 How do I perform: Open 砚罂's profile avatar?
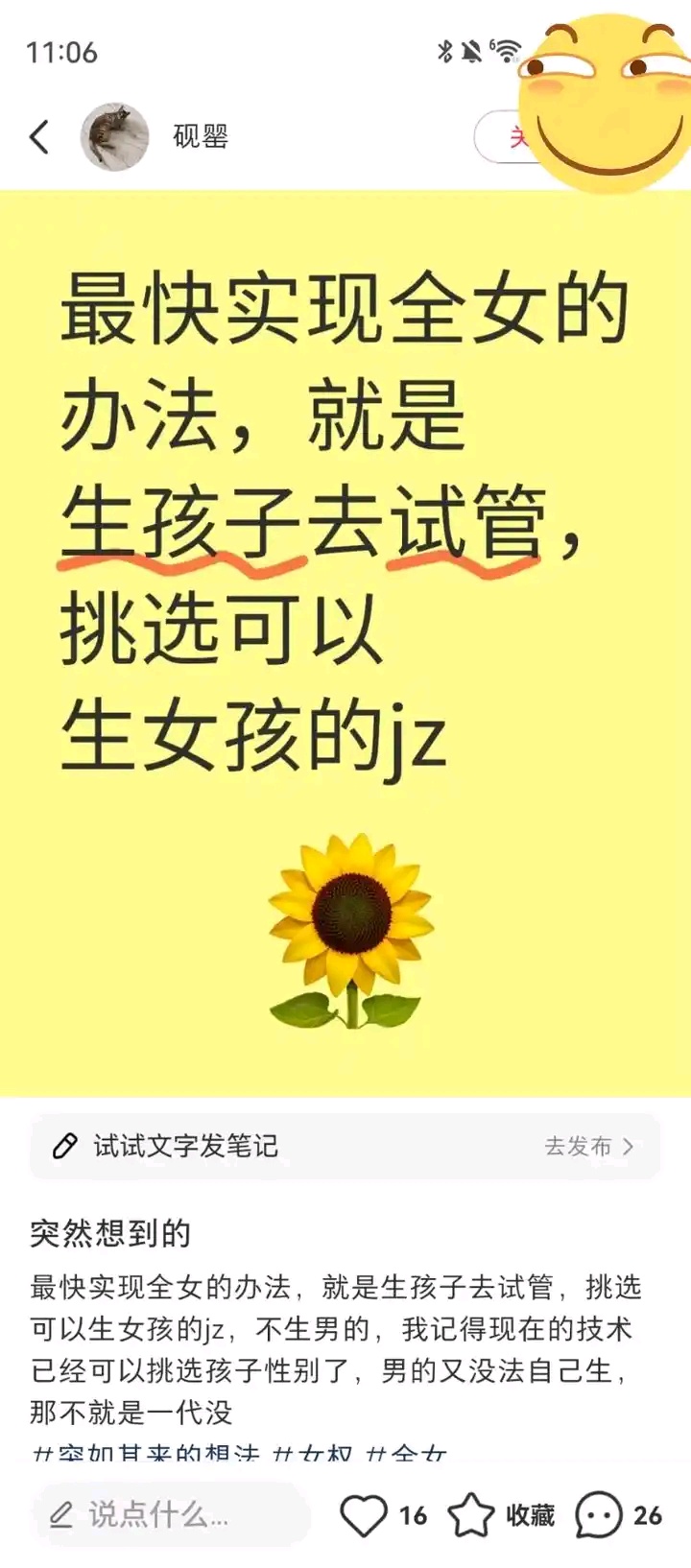[x=114, y=137]
